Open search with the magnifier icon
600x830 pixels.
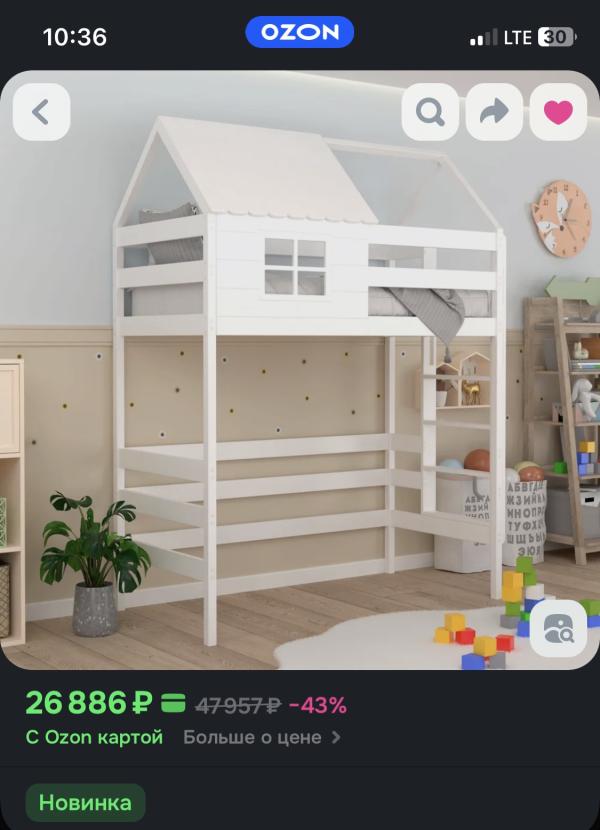[430, 112]
